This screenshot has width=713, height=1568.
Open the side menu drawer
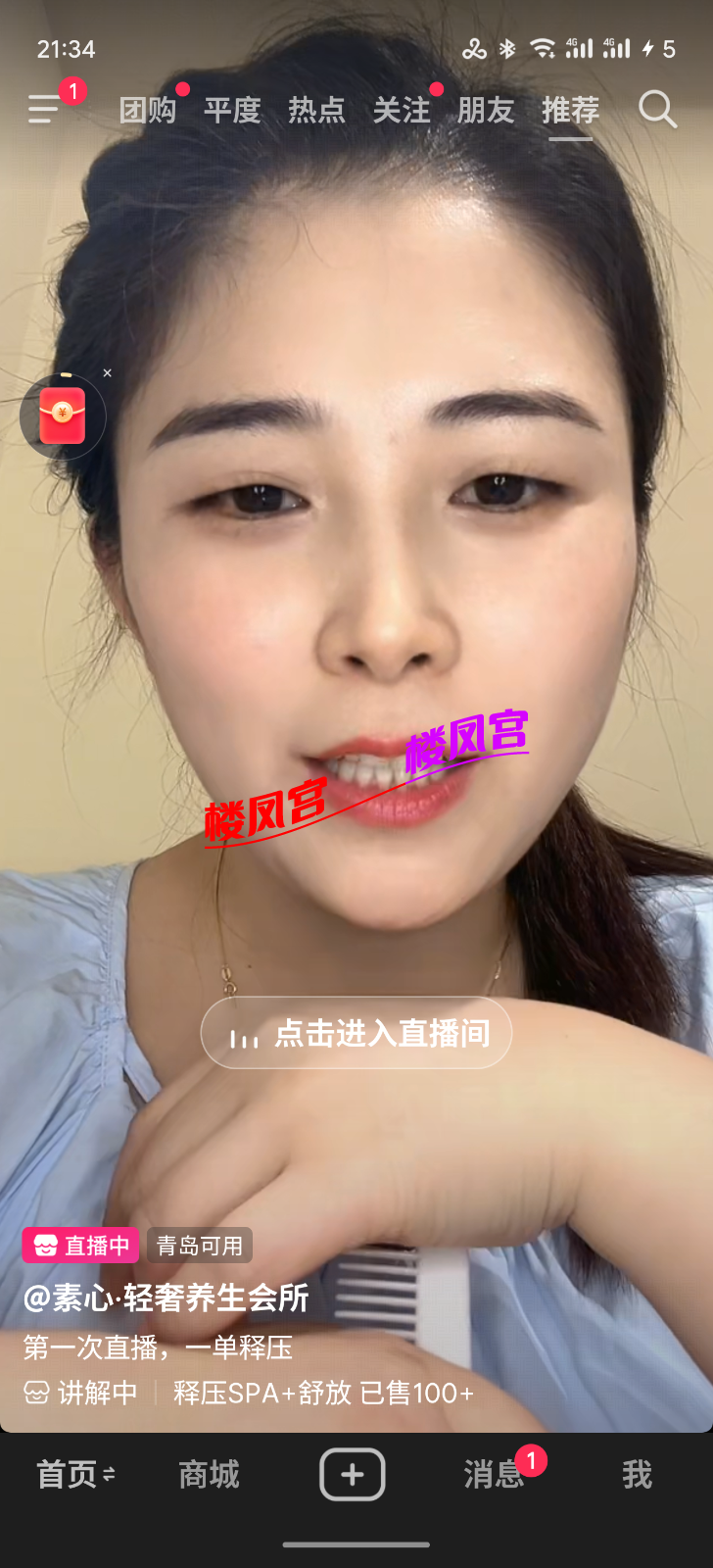click(45, 109)
